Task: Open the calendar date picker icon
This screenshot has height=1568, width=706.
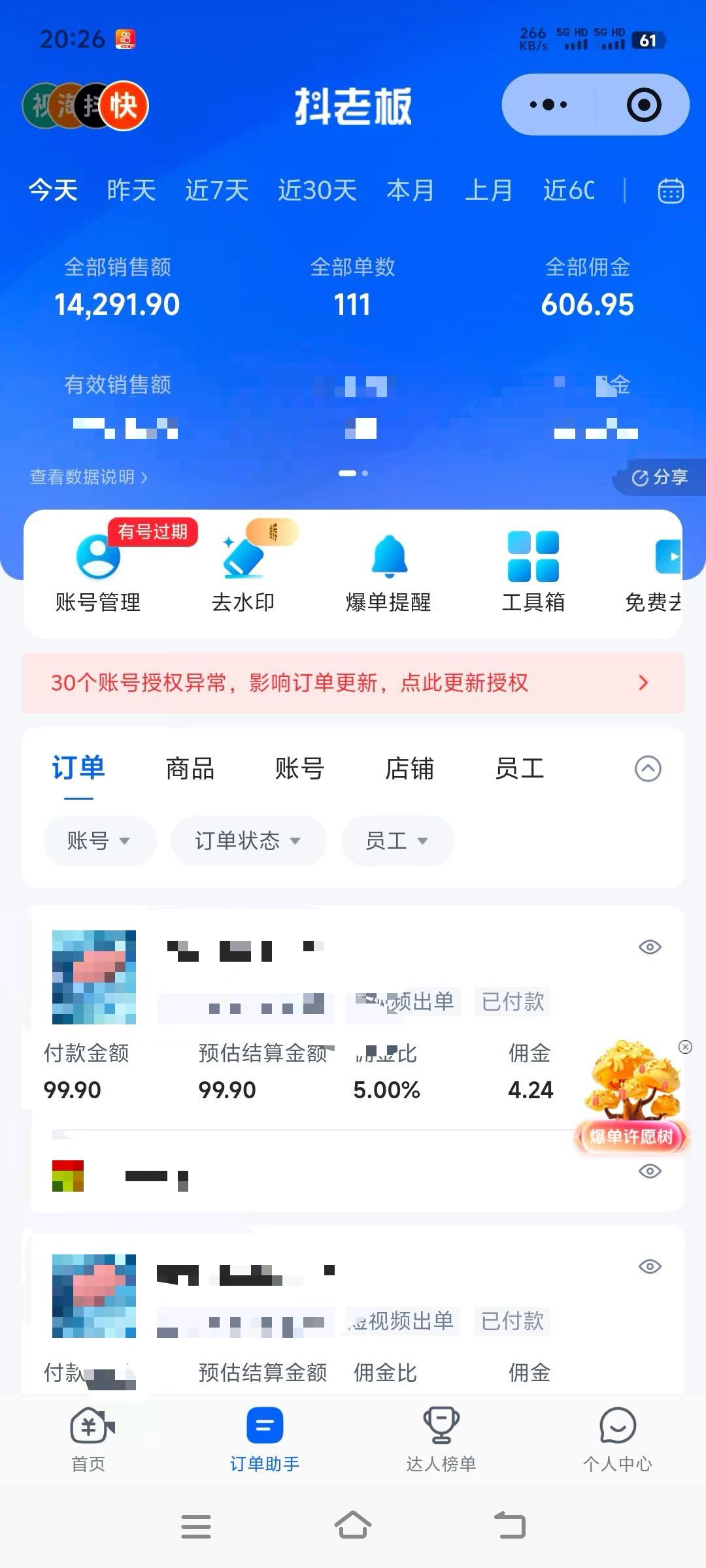Action: (x=671, y=190)
